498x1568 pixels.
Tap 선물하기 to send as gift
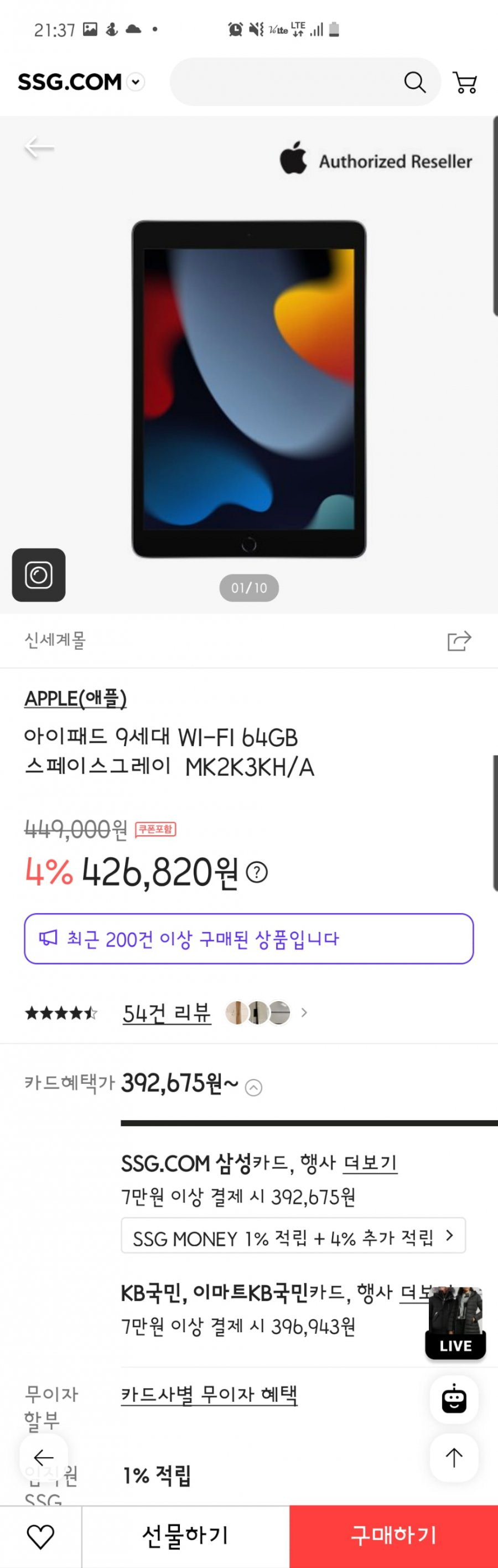click(x=185, y=1536)
